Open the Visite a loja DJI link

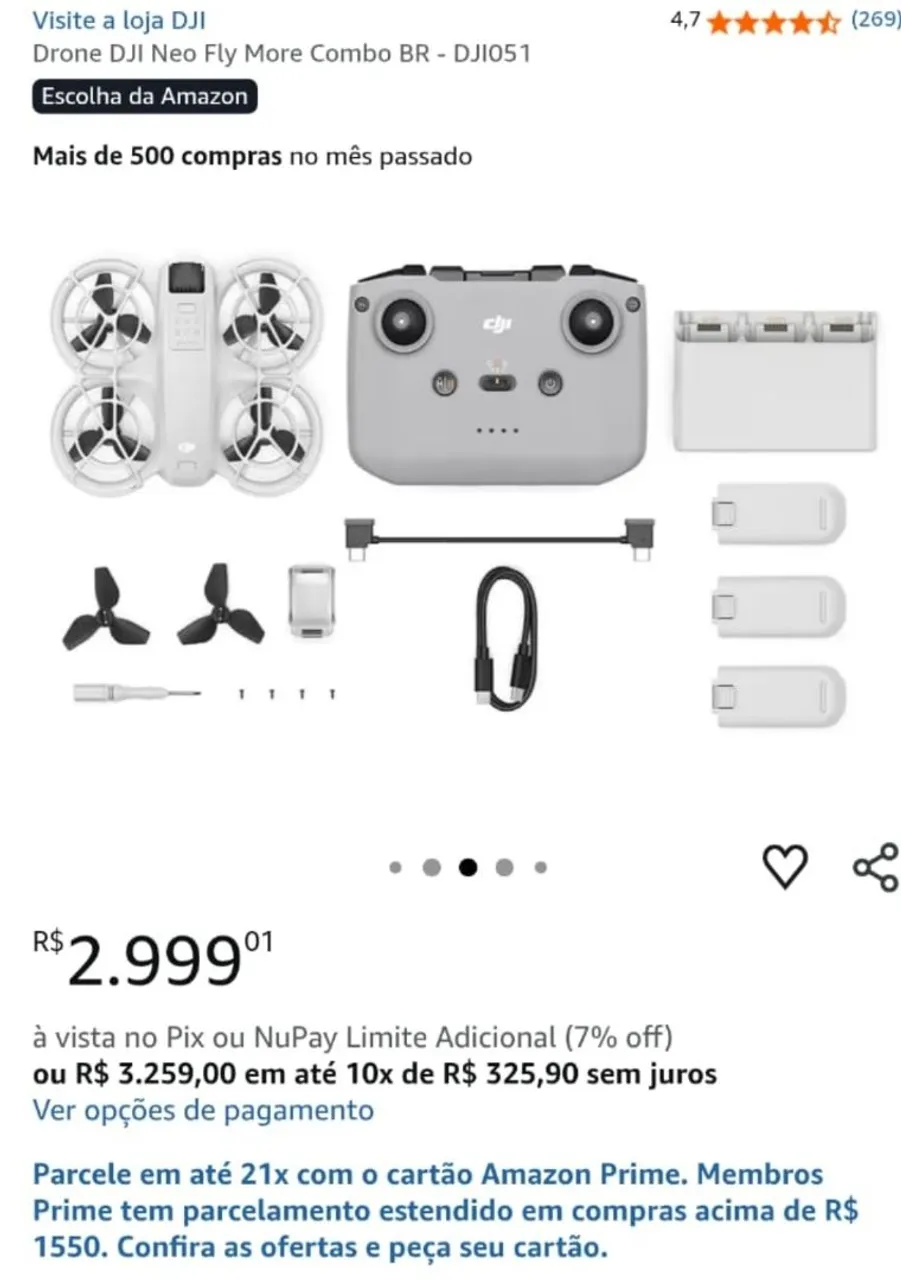(119, 20)
